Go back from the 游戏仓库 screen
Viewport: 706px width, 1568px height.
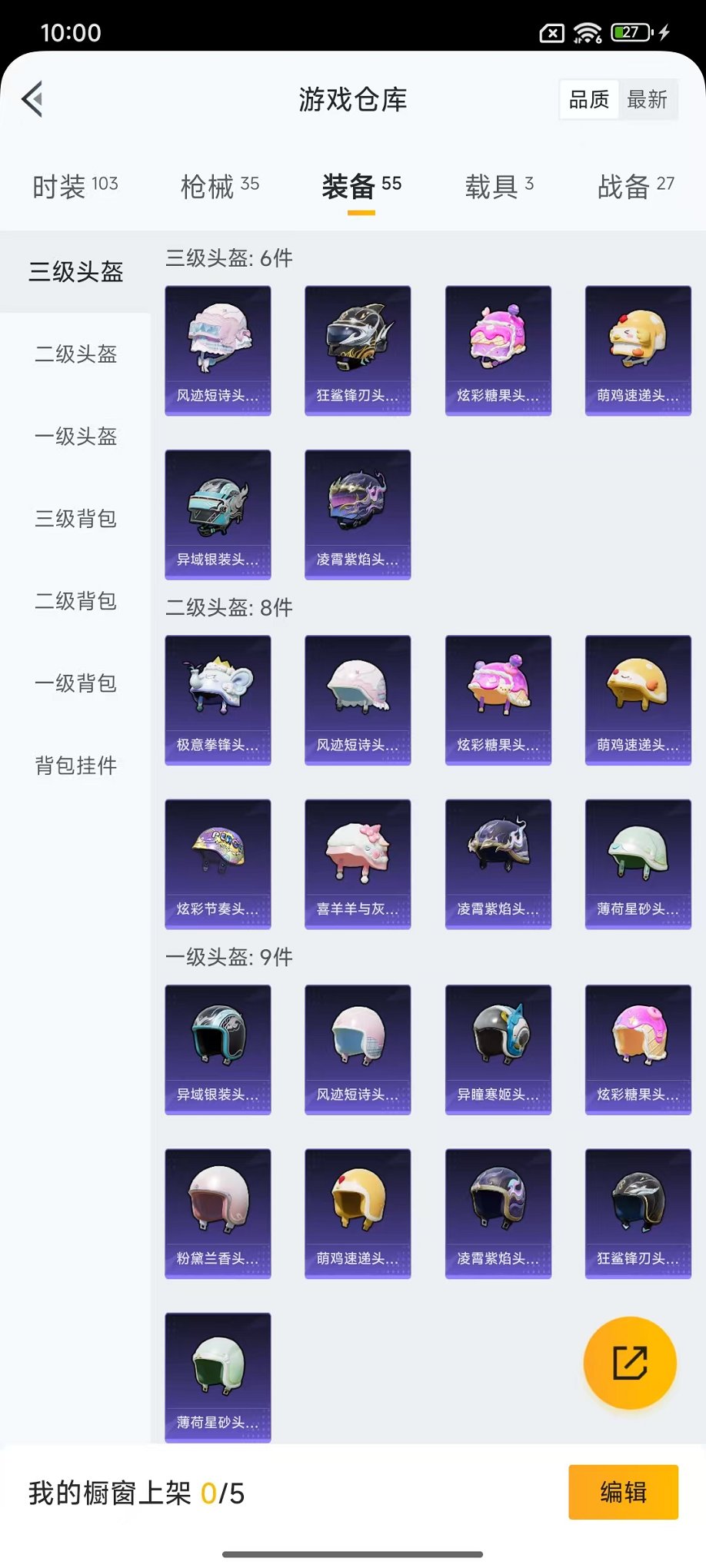click(x=32, y=99)
